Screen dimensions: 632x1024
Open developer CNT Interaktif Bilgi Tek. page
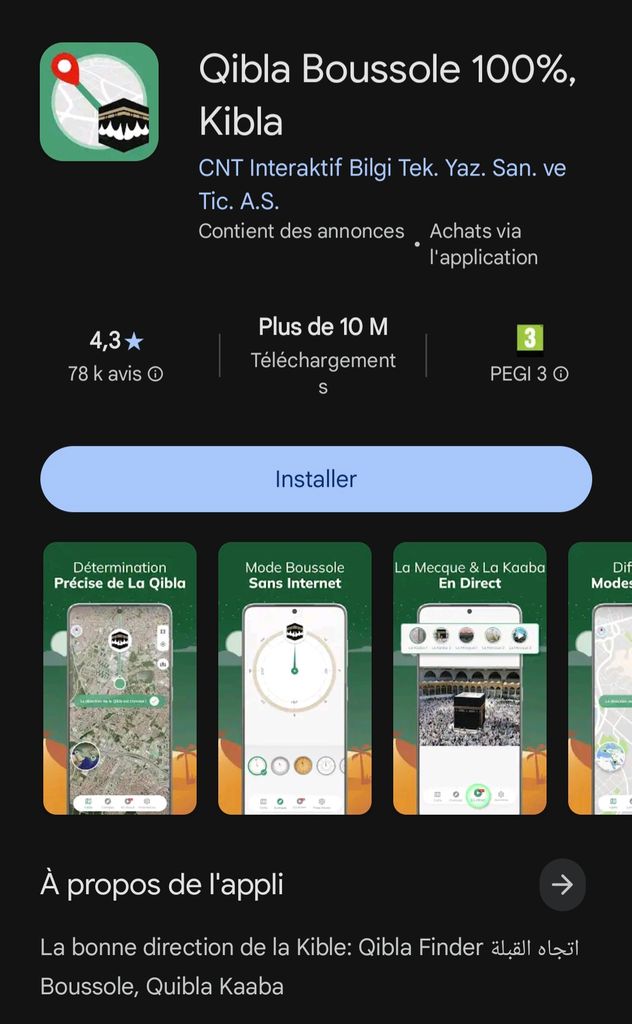382,184
